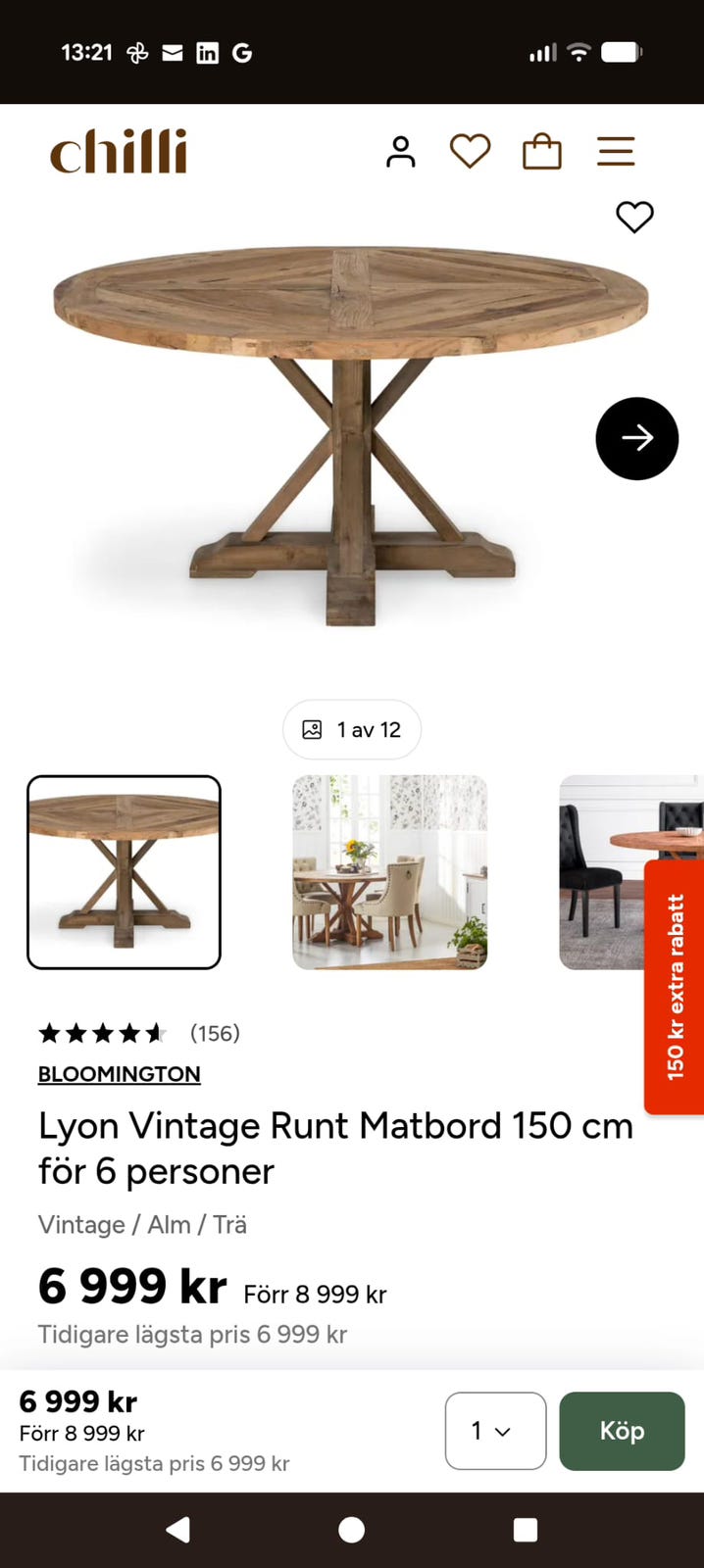This screenshot has width=704, height=1568.
Task: Go back with the system back button
Action: pos(177,1530)
